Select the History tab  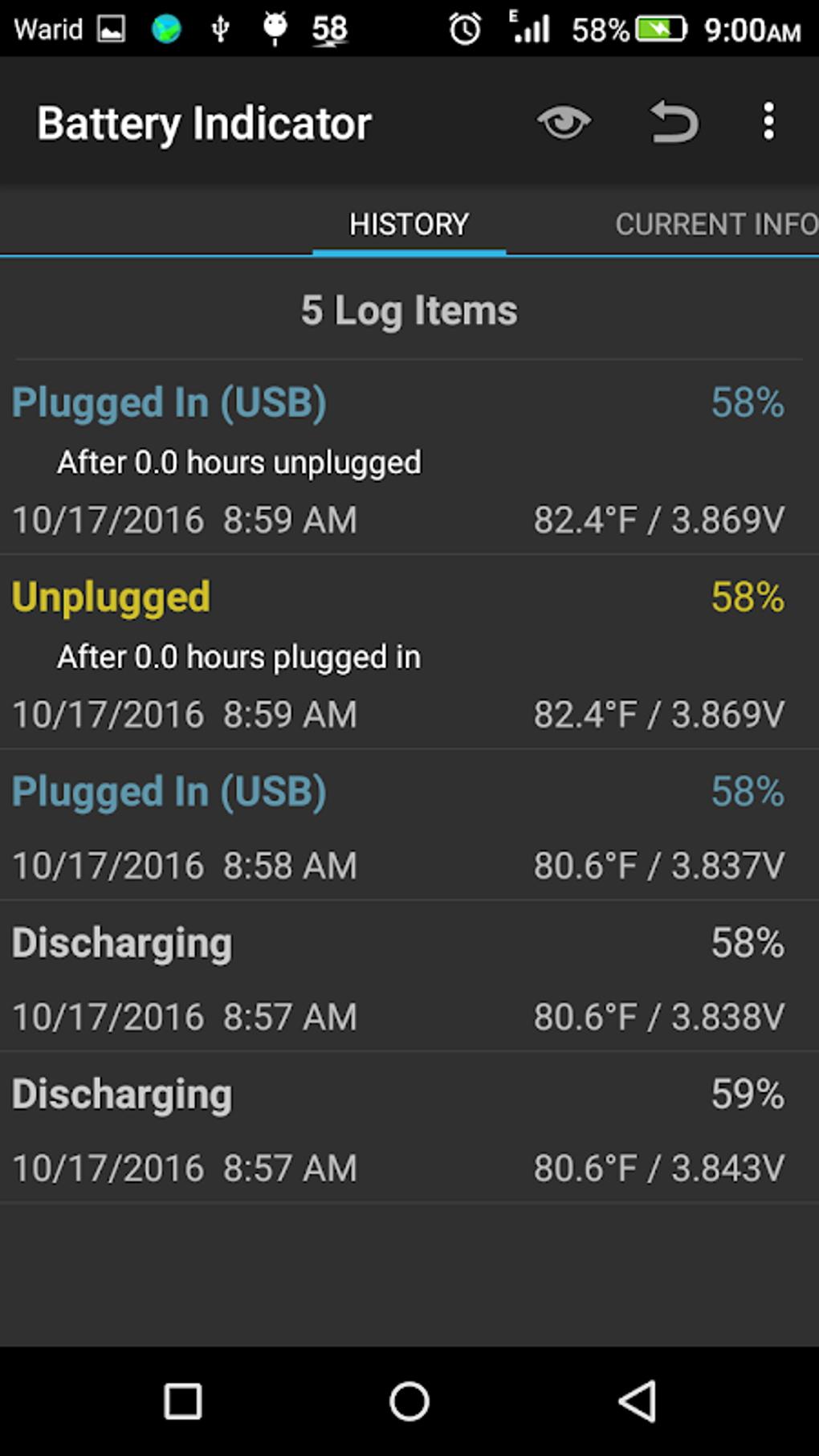[x=409, y=224]
